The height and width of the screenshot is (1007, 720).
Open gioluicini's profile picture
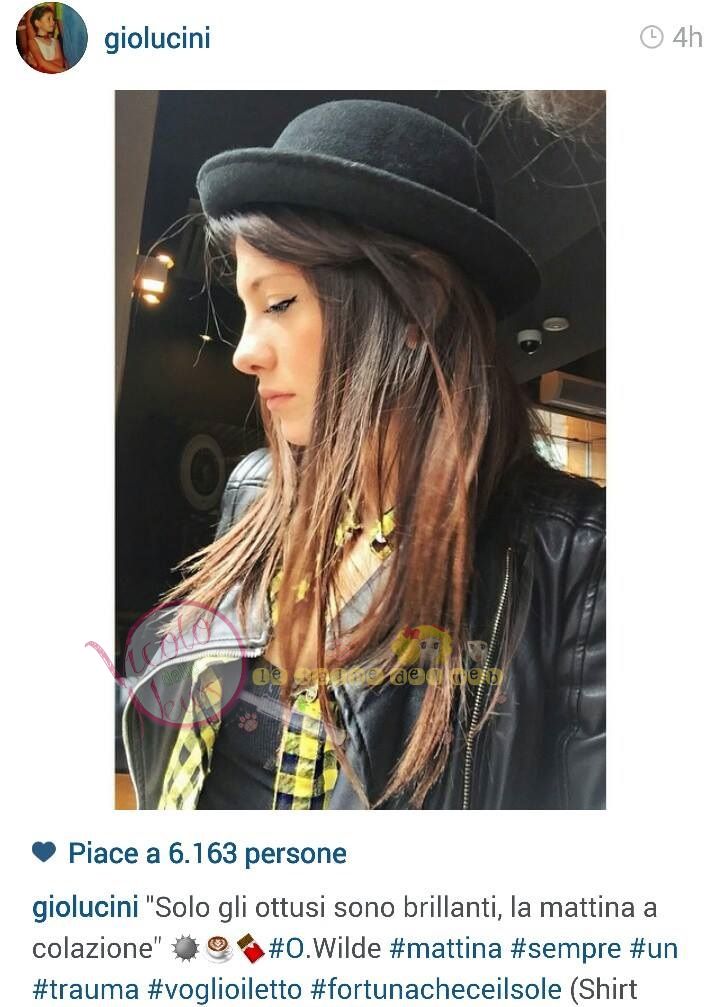(51, 38)
